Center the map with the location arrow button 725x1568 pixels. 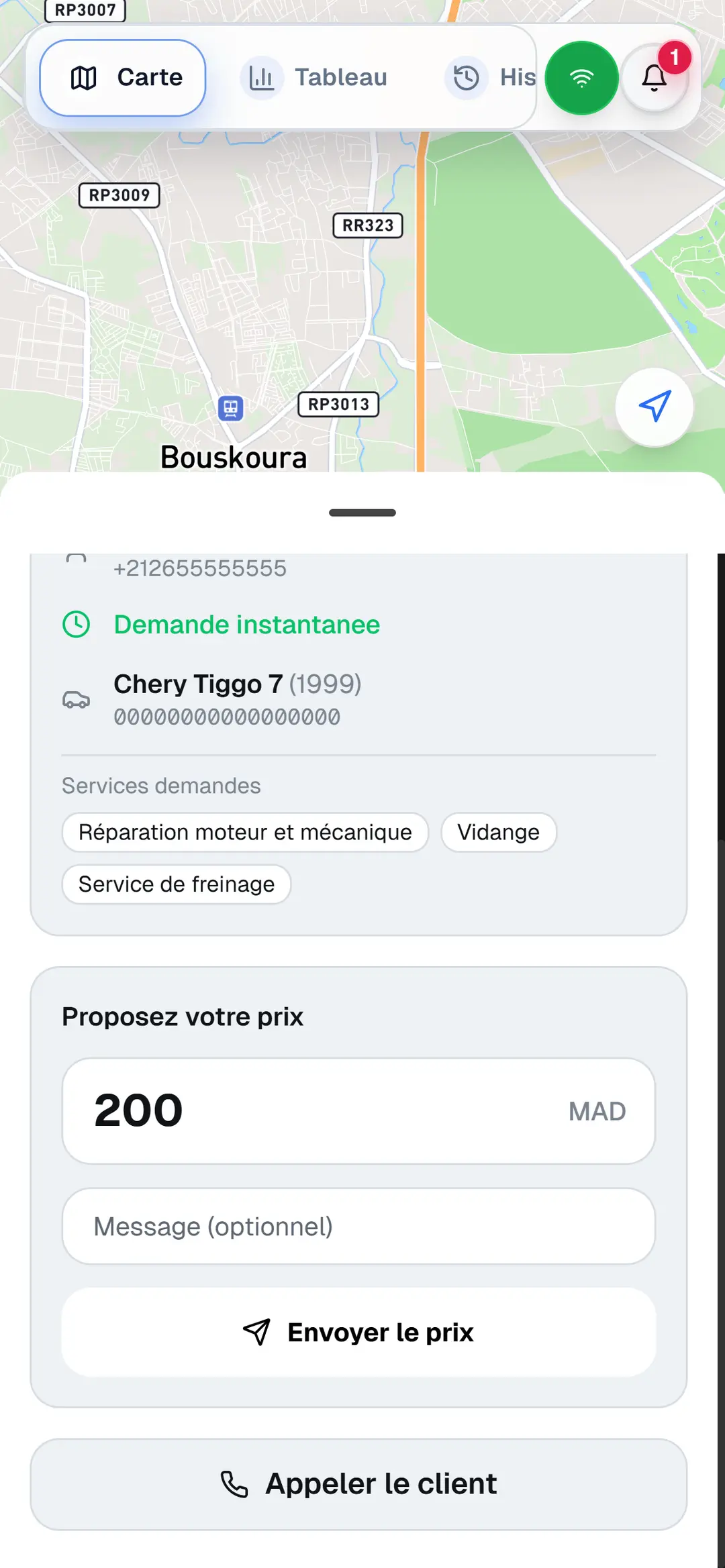[x=654, y=407]
